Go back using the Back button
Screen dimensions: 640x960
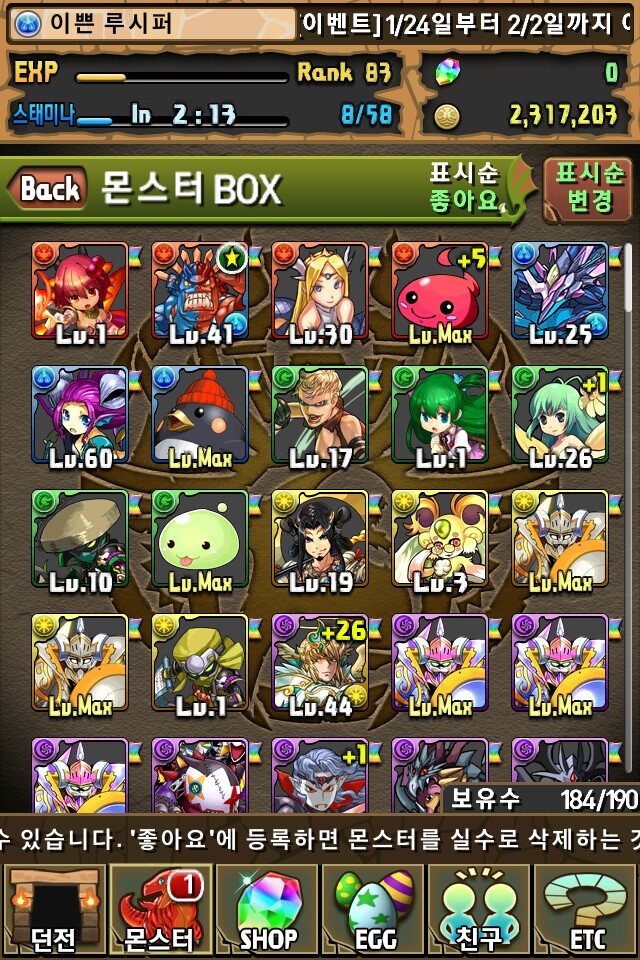[x=48, y=188]
